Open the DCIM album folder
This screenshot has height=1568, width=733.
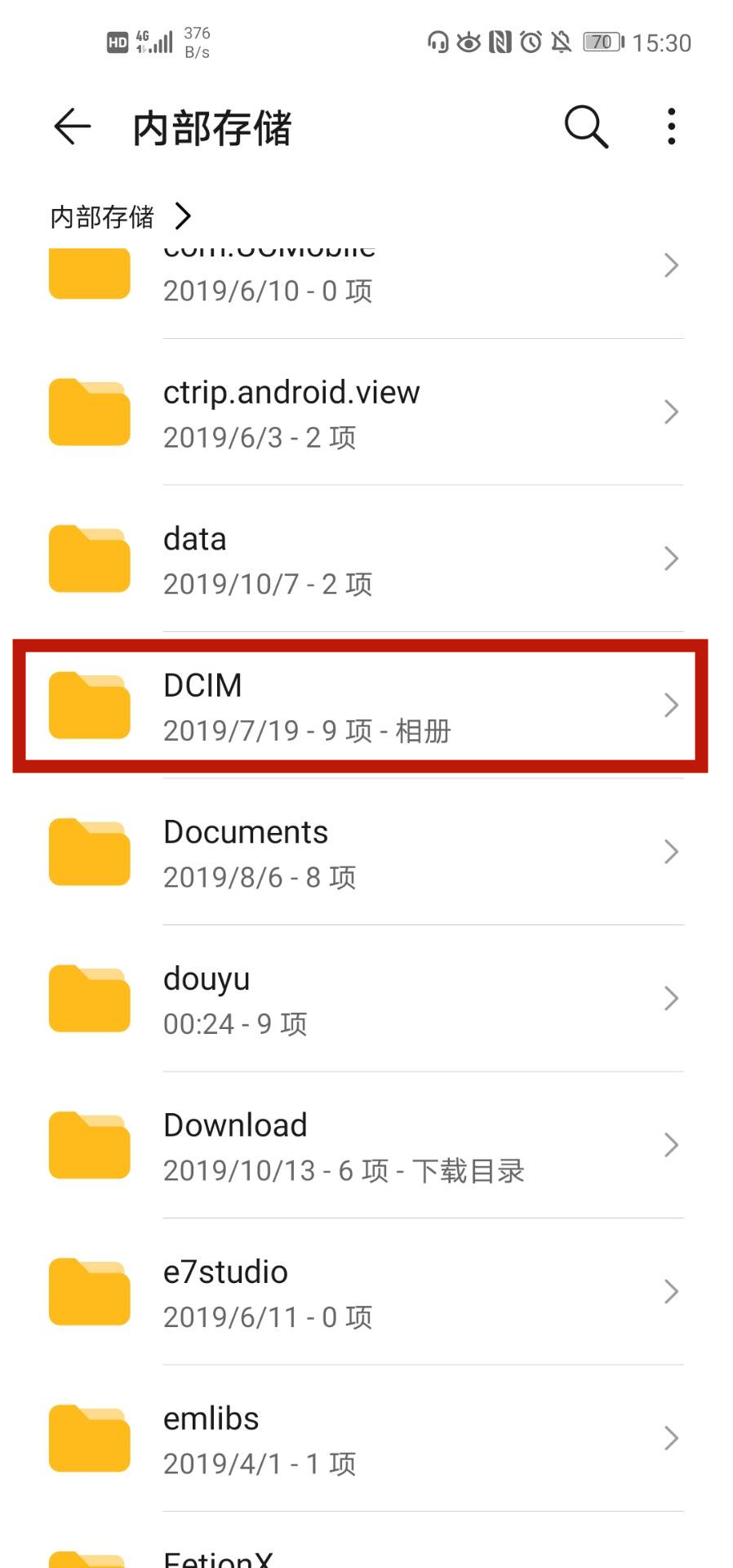point(366,706)
